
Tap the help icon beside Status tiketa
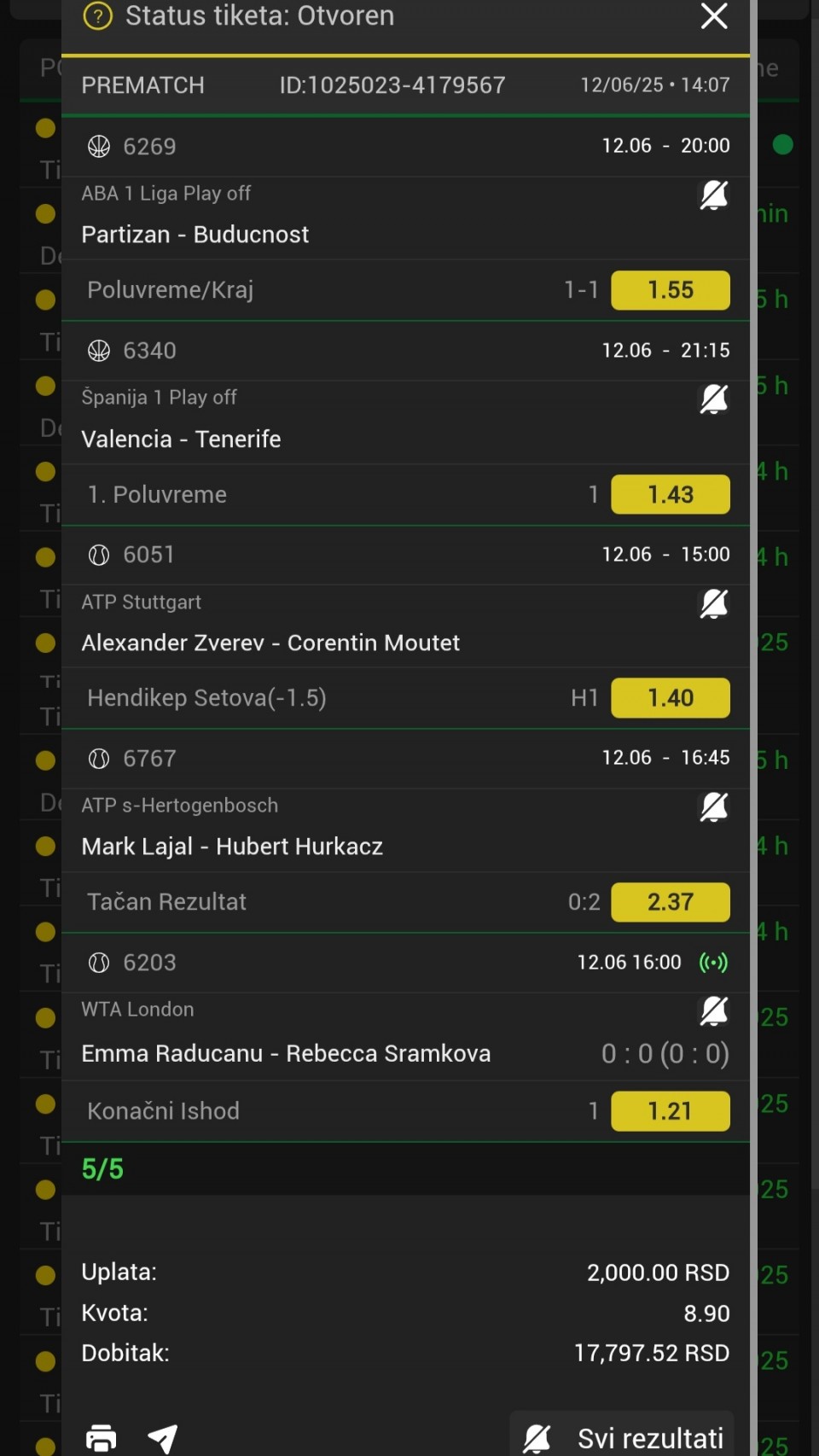[98, 15]
